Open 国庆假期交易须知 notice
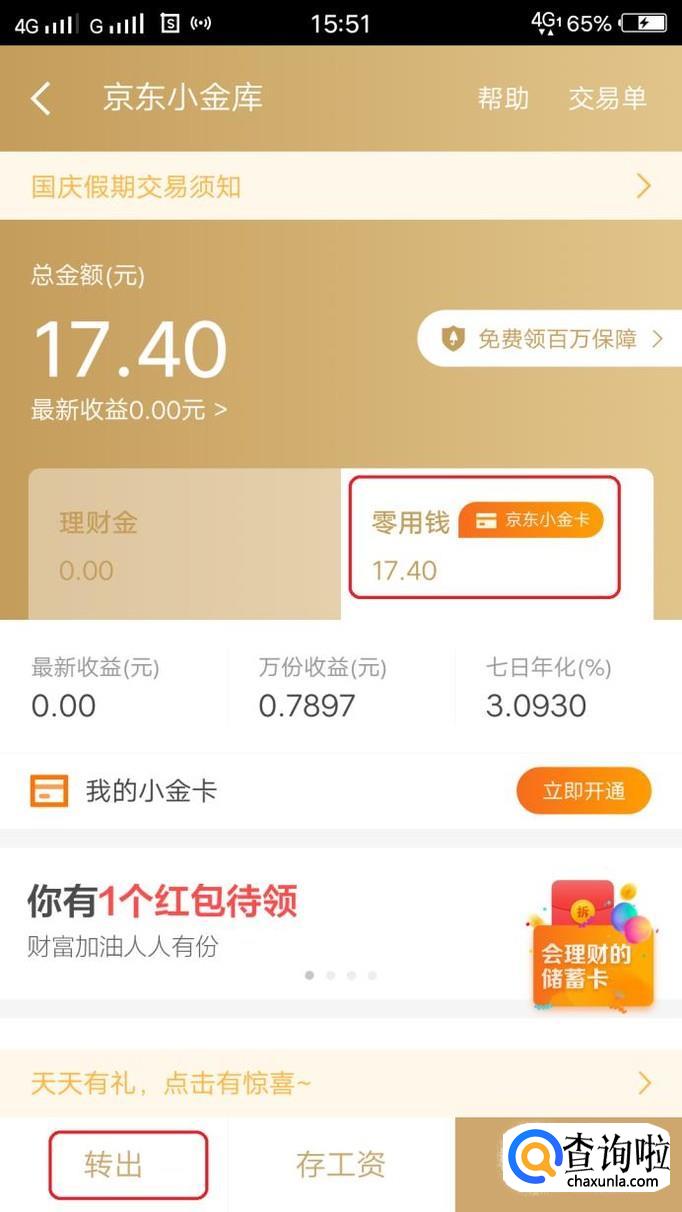The width and height of the screenshot is (682, 1212). tap(340, 186)
